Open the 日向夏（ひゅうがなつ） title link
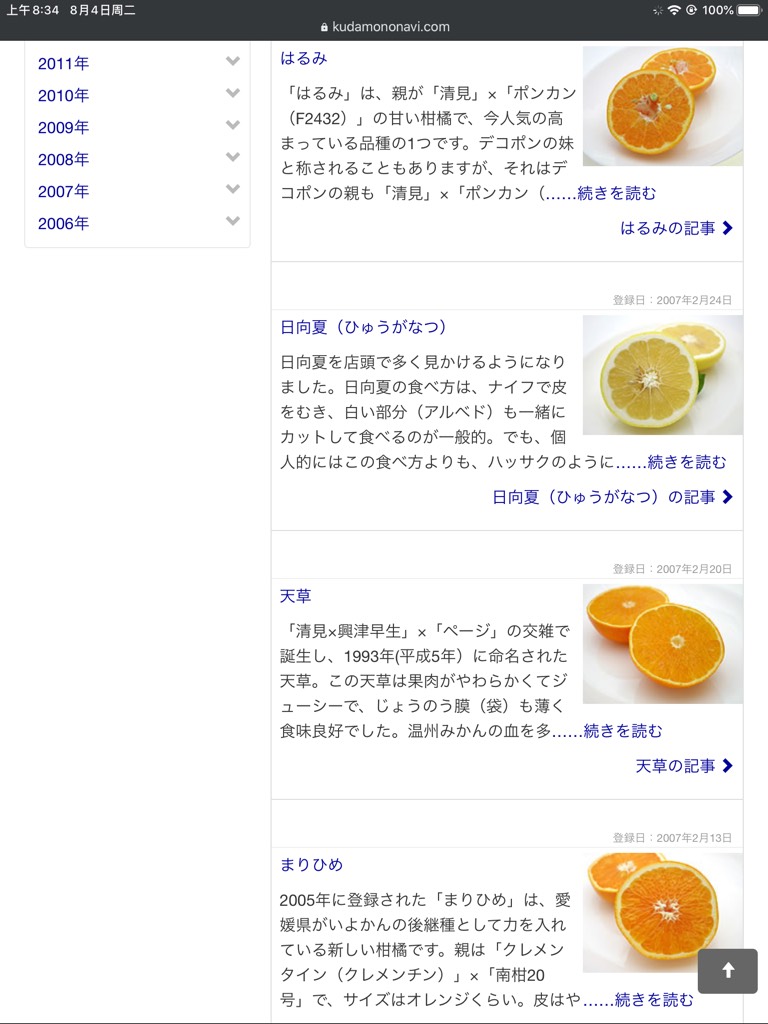This screenshot has height=1024, width=768. pyautogui.click(x=364, y=327)
